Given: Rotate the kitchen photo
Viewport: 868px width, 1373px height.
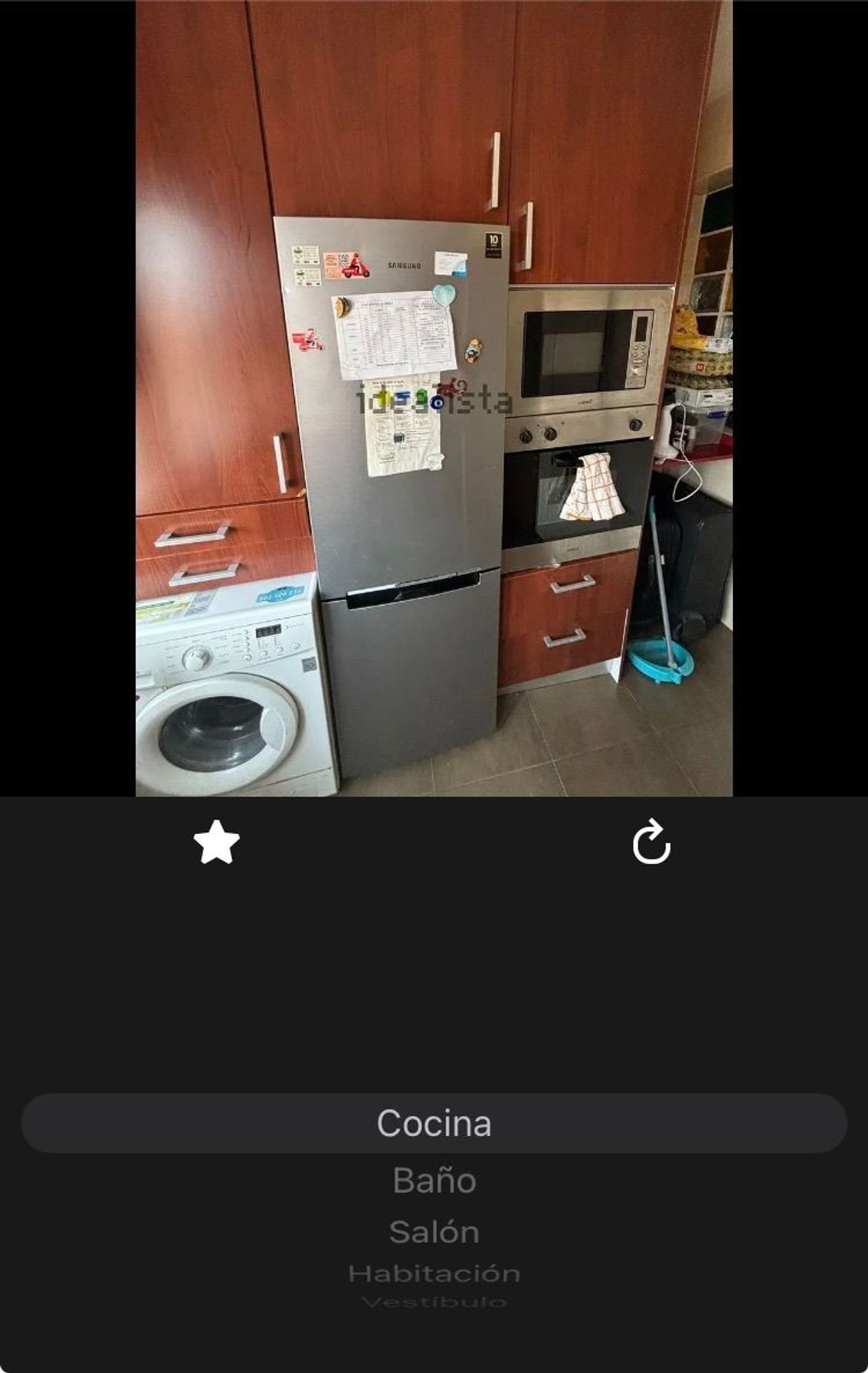Looking at the screenshot, I should pos(652,842).
